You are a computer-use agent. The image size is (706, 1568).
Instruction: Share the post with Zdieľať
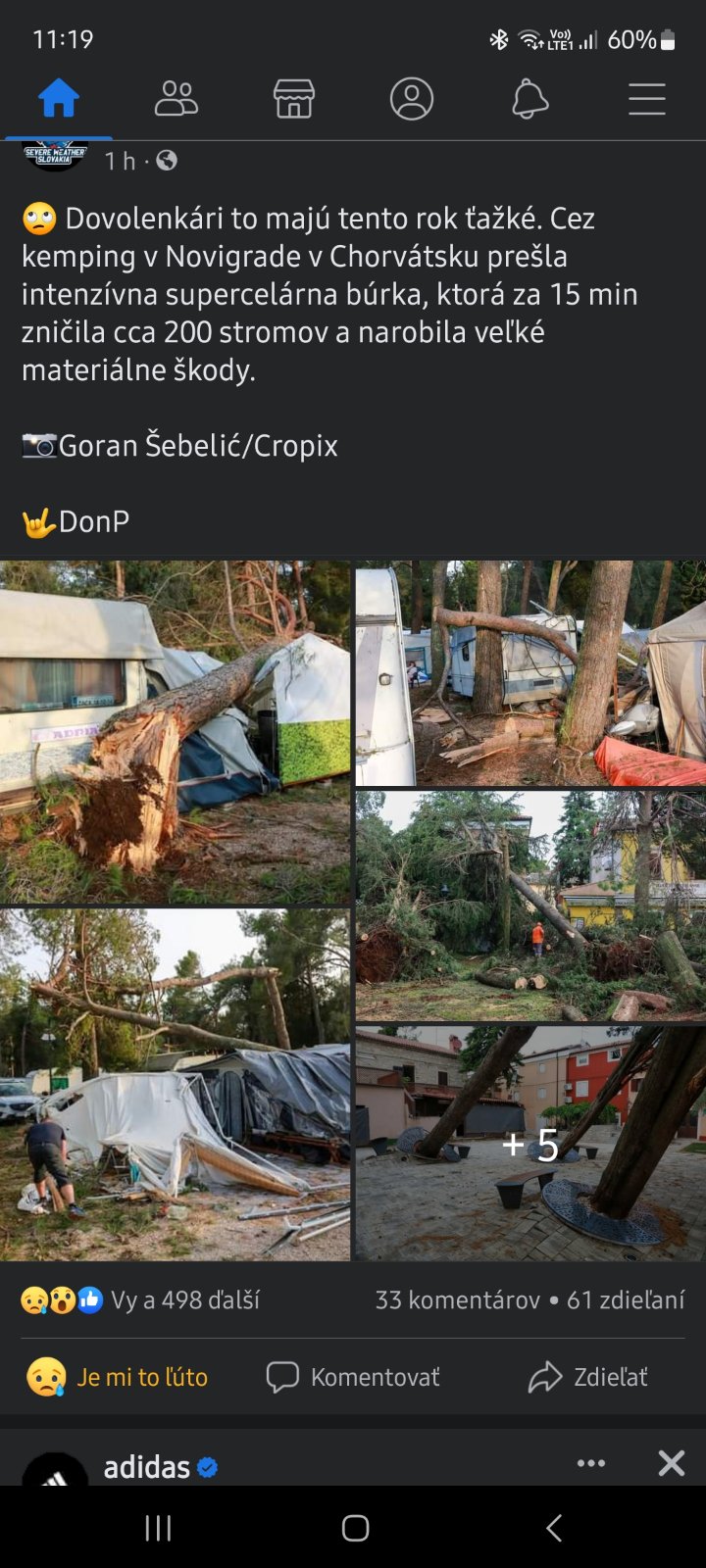[588, 1377]
